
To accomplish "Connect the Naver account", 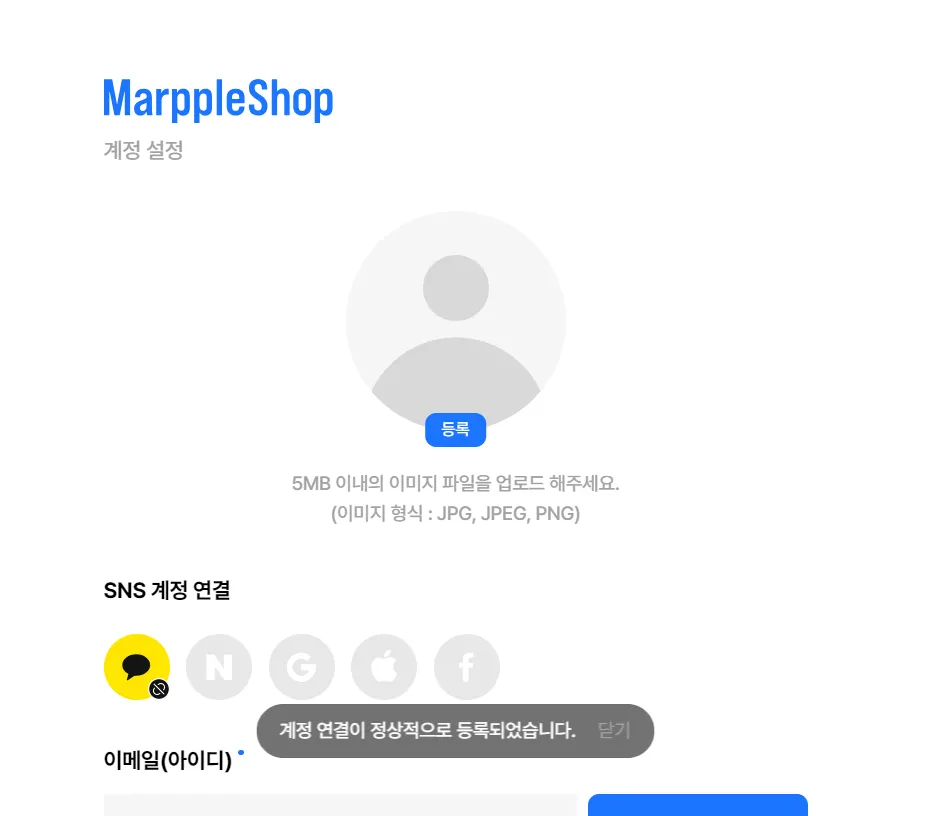I will tap(219, 667).
